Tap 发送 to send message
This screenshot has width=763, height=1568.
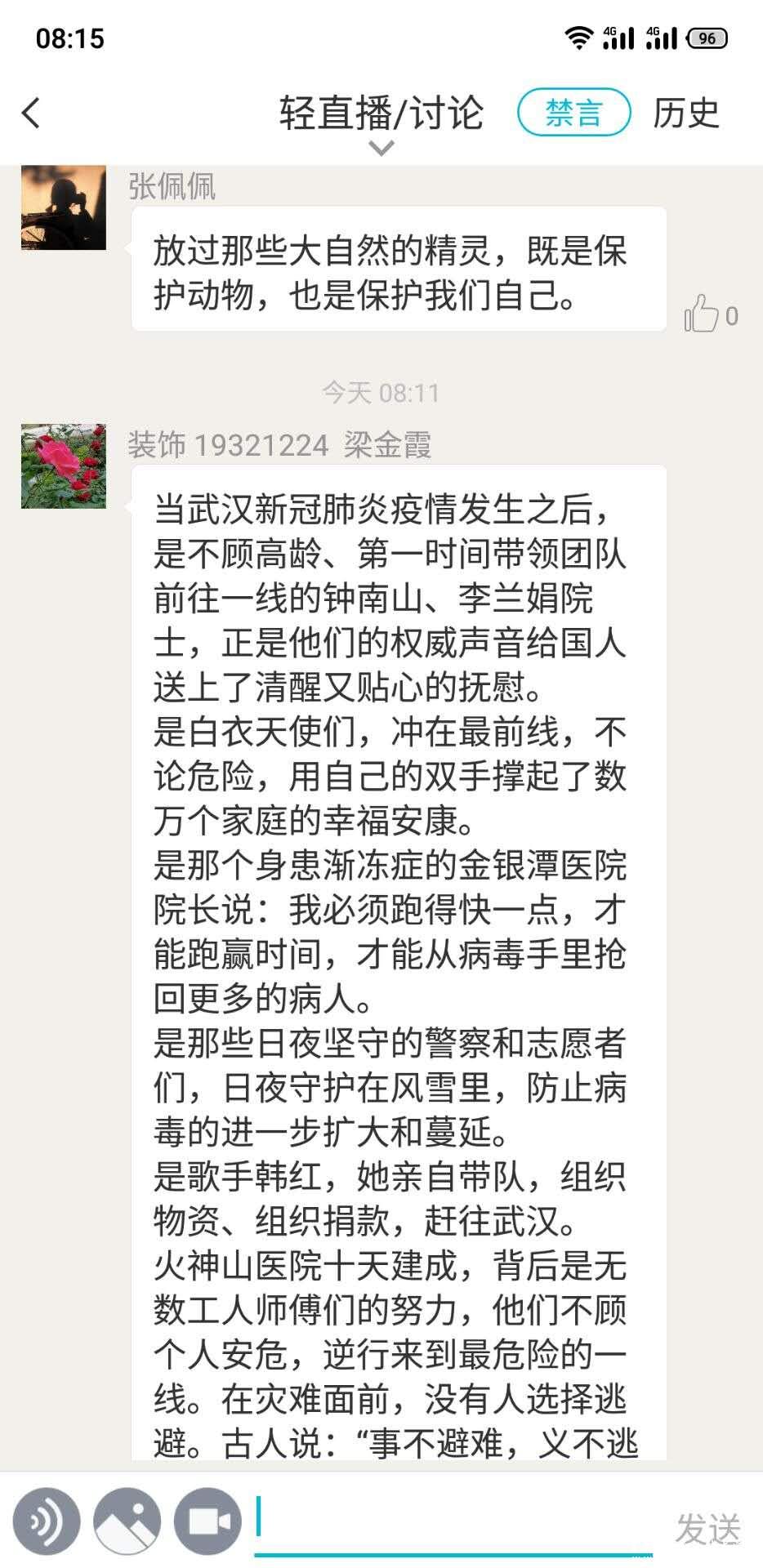tap(707, 1528)
